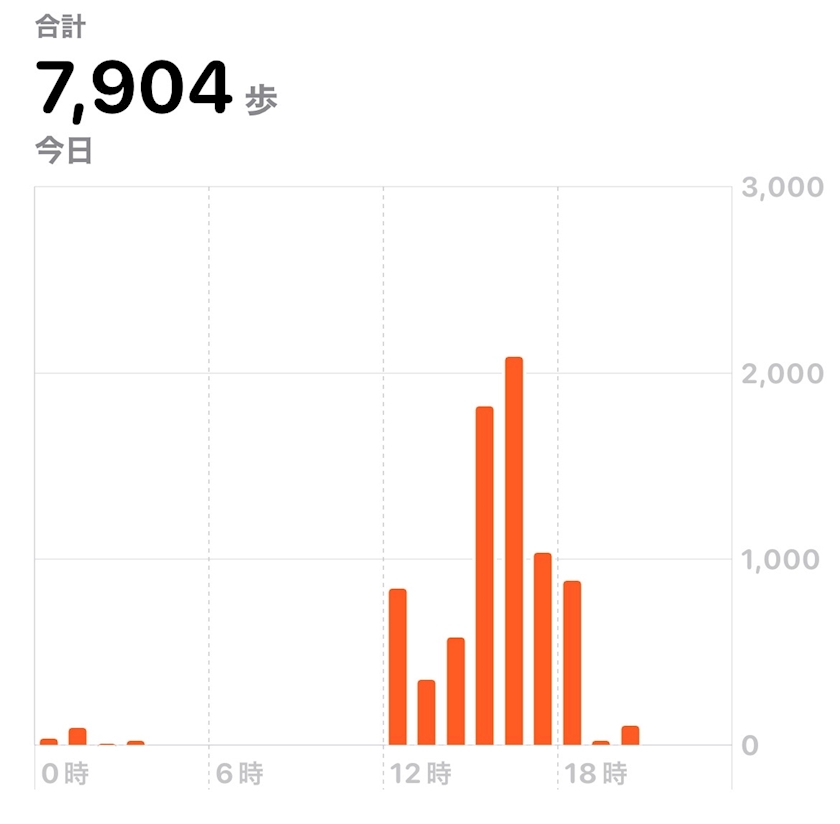Select the tallest bar exceeding 2,000 steps
840x824 pixels.
tap(514, 551)
